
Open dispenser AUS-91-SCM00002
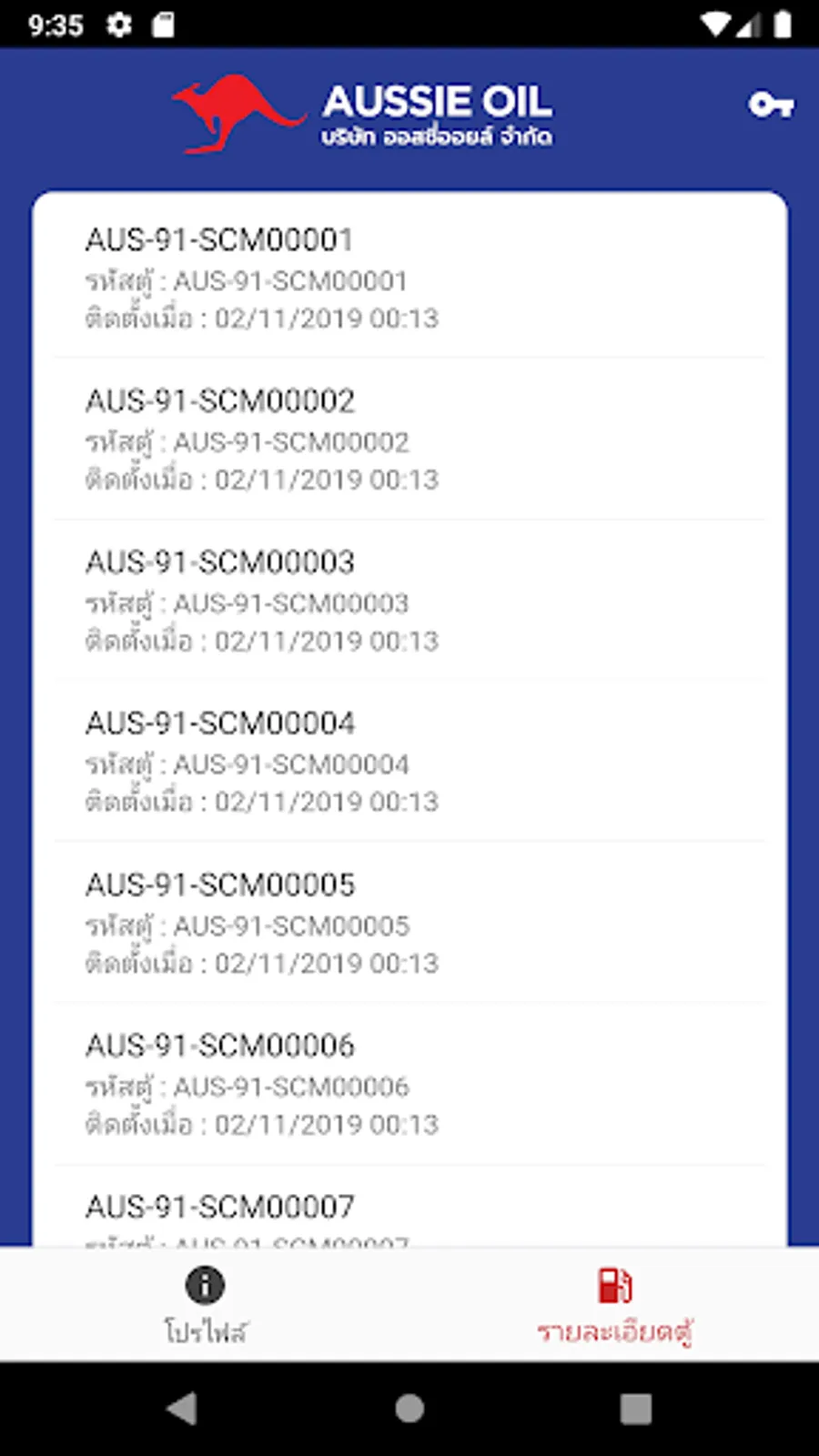click(409, 439)
